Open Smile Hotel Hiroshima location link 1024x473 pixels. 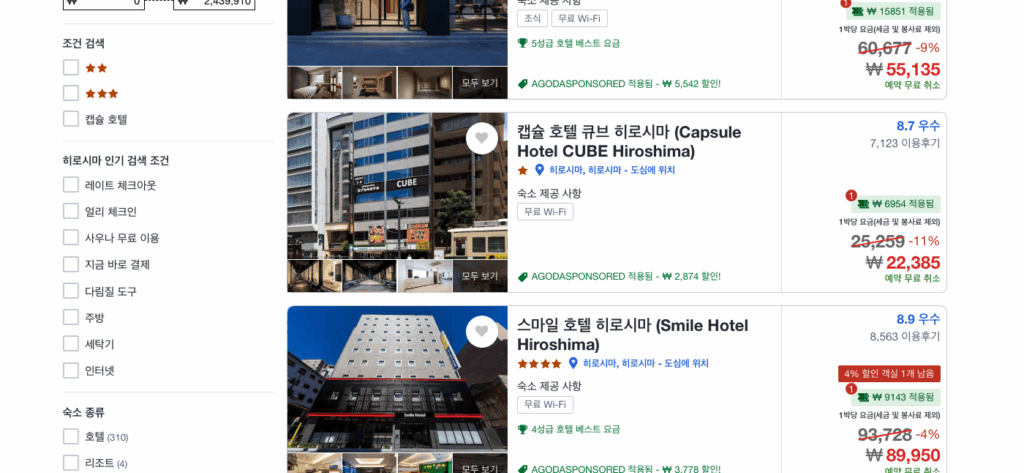(645, 363)
